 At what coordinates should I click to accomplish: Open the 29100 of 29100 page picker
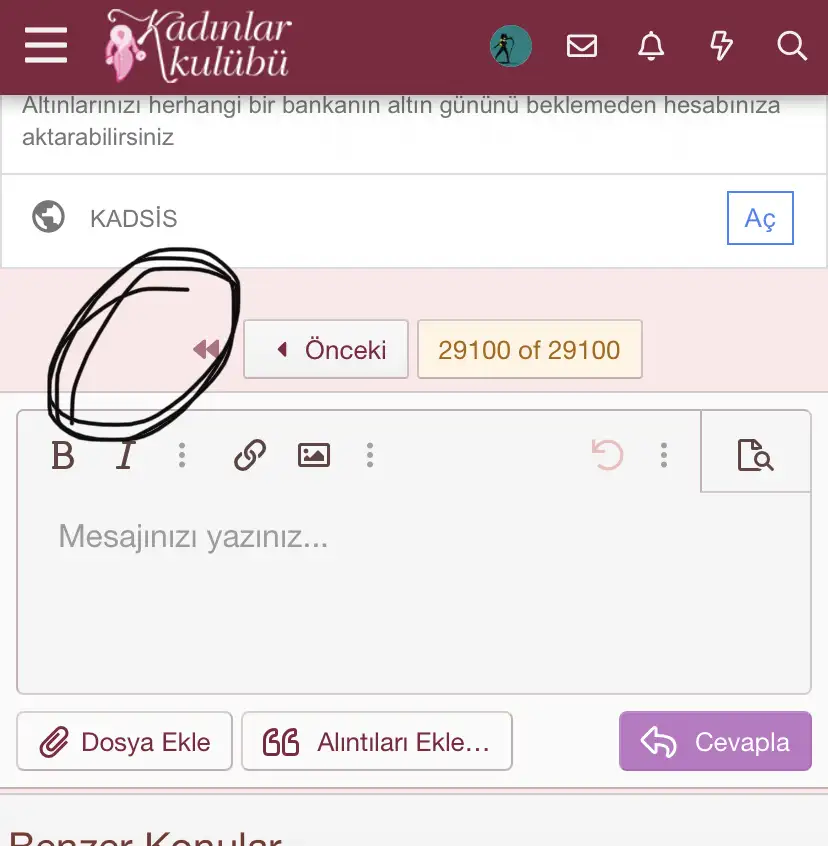(x=530, y=350)
